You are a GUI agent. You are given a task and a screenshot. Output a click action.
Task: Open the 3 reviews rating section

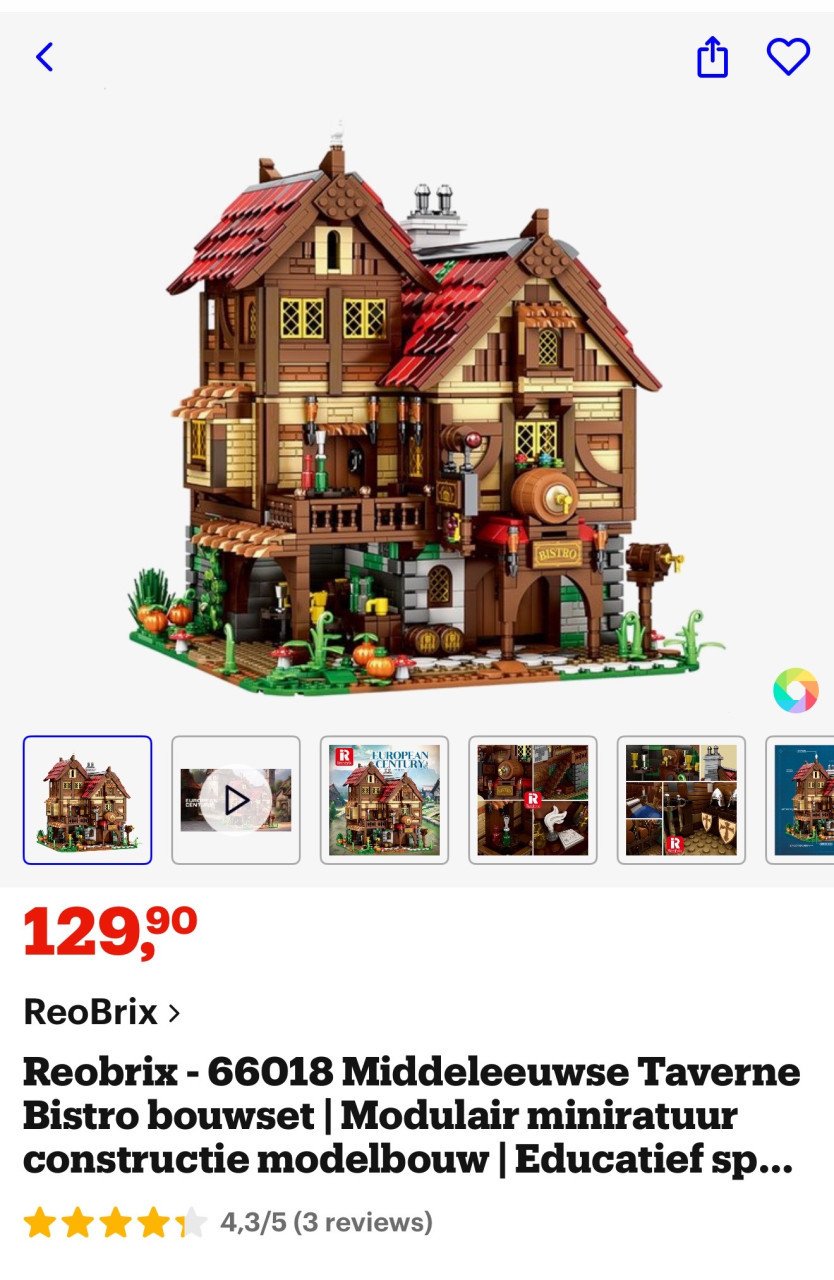326,1222
